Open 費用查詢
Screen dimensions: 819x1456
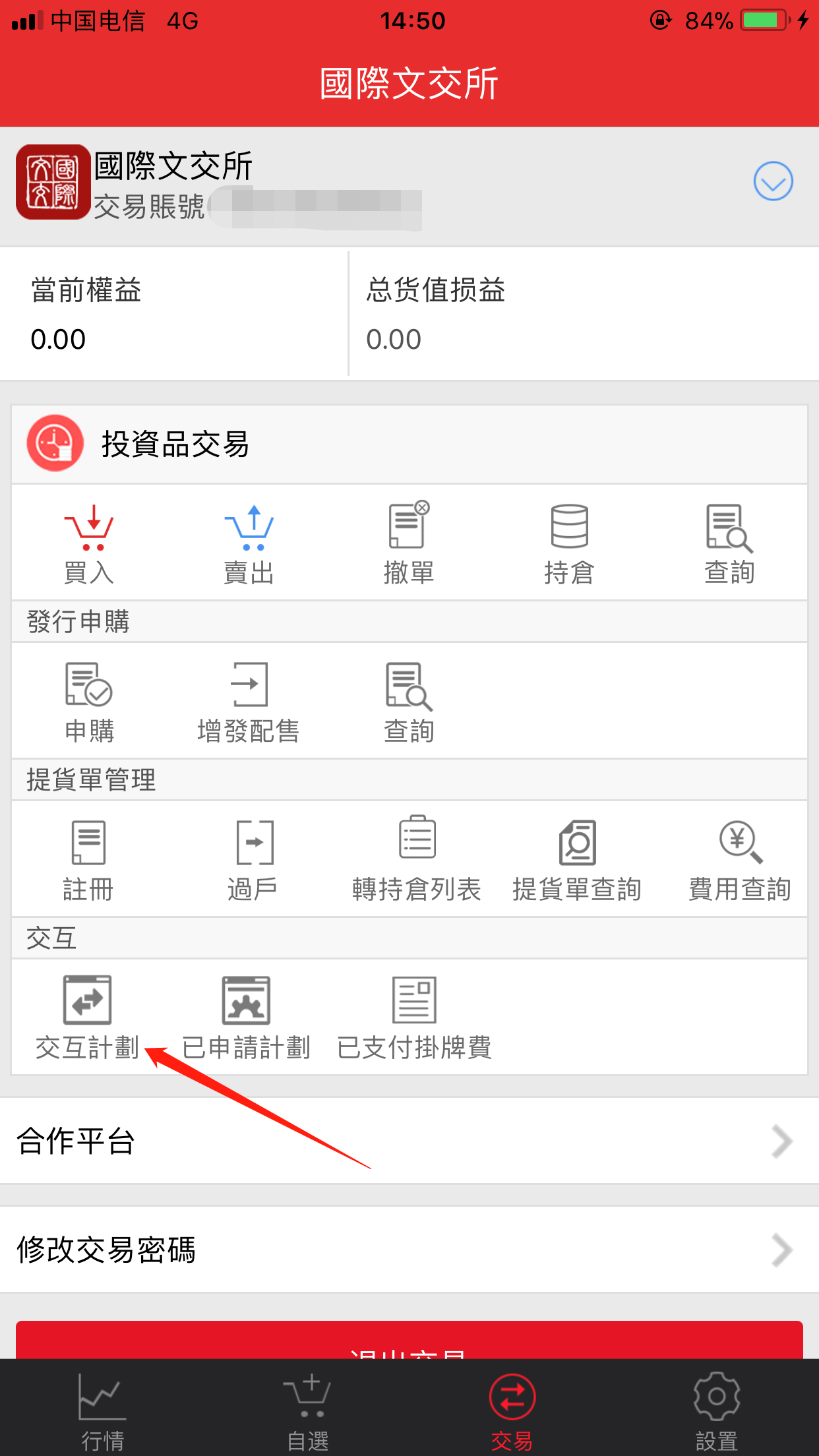click(x=740, y=860)
